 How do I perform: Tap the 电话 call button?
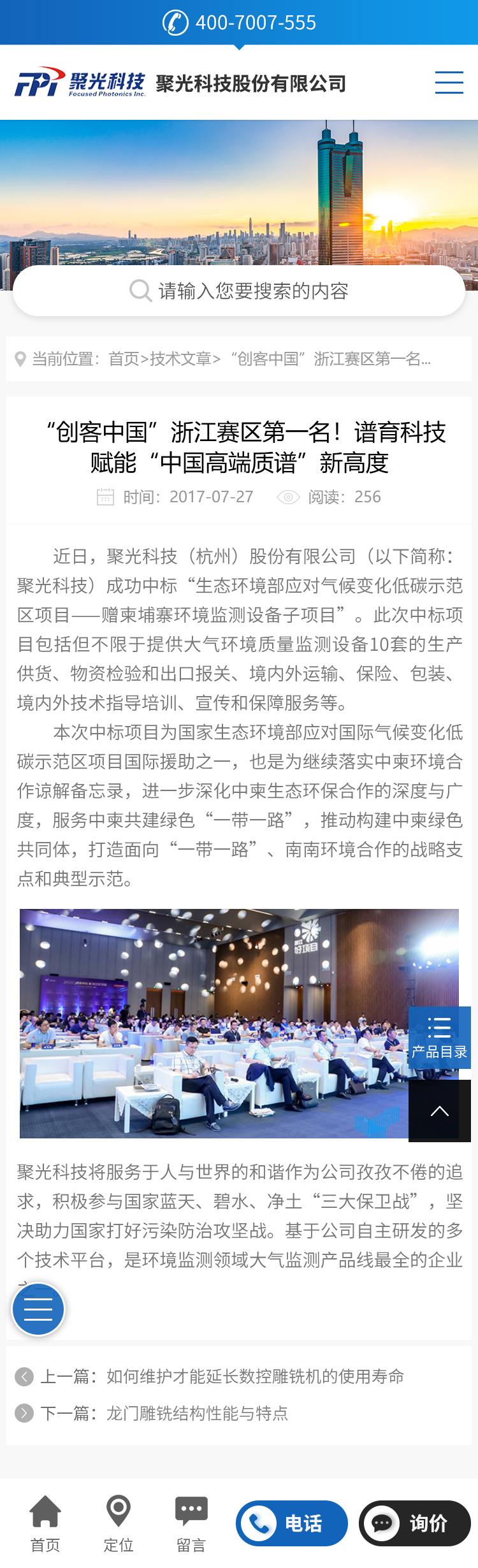point(292,1523)
